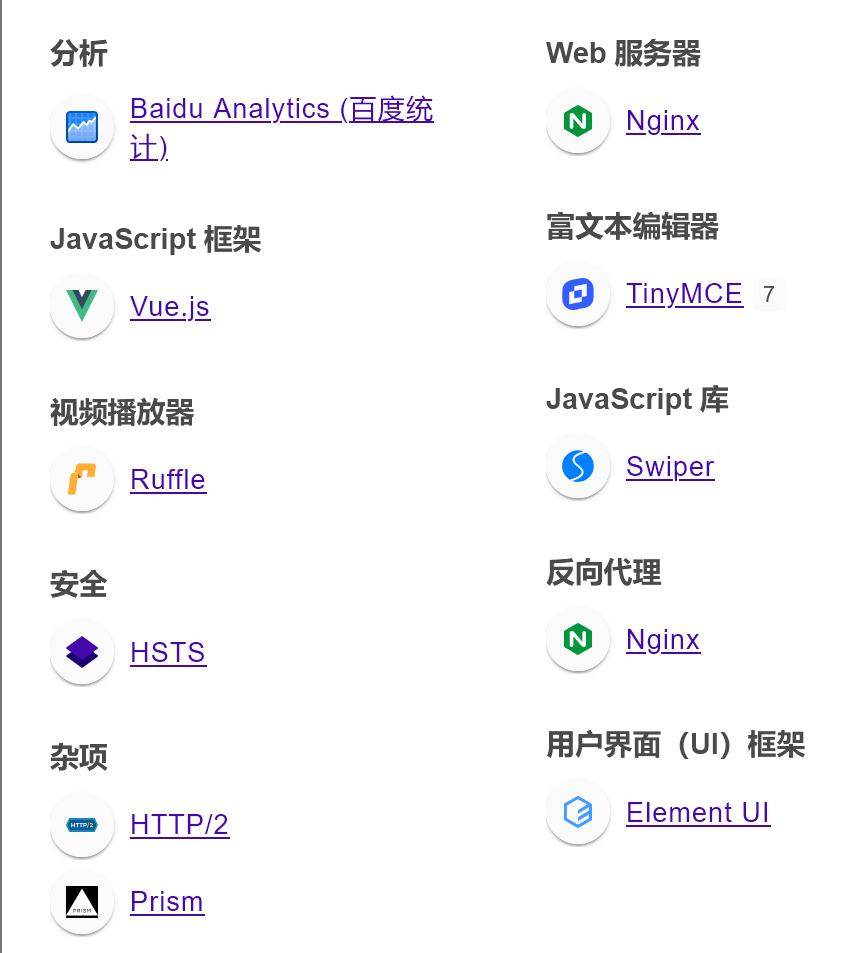
Task: Select the HTTP/2 link
Action: (x=180, y=824)
